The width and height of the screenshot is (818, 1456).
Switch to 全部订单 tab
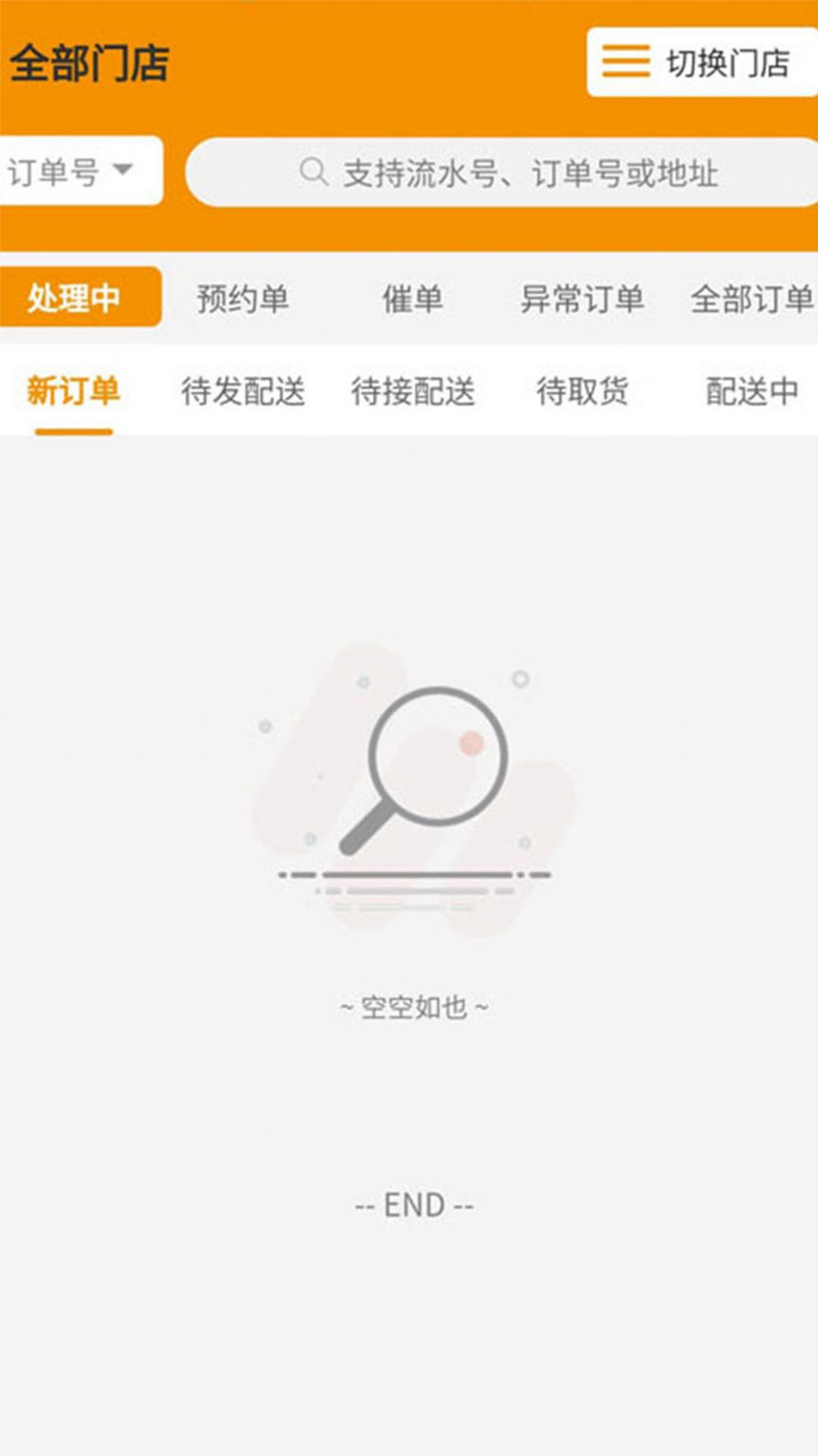click(x=750, y=298)
